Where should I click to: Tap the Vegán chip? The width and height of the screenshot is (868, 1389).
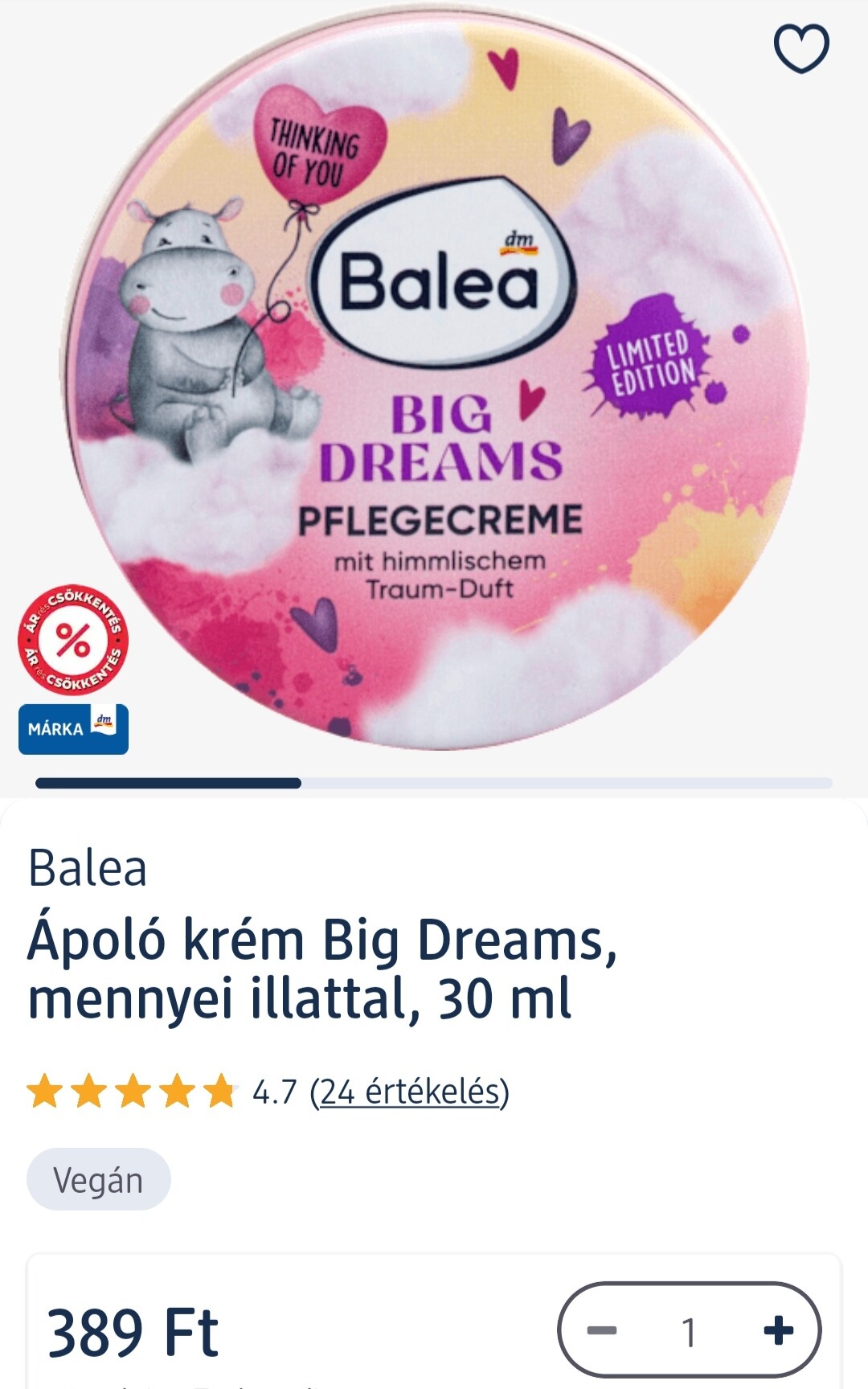99,1179
